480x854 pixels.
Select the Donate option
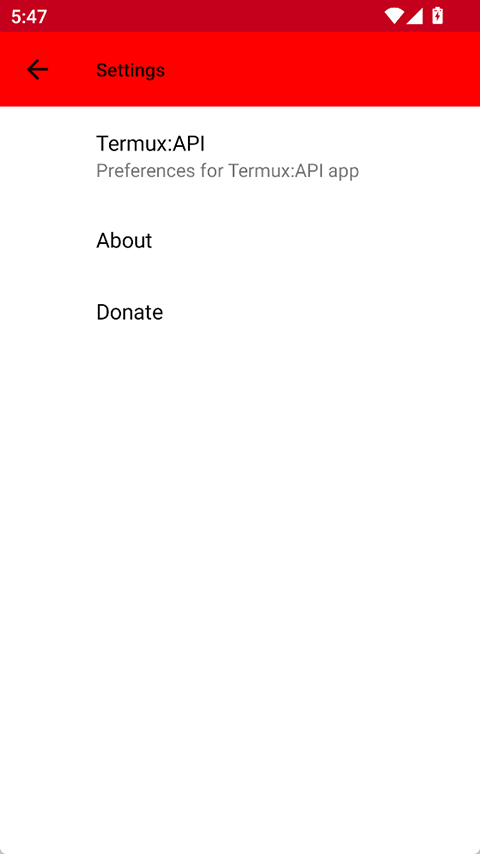[240, 313]
